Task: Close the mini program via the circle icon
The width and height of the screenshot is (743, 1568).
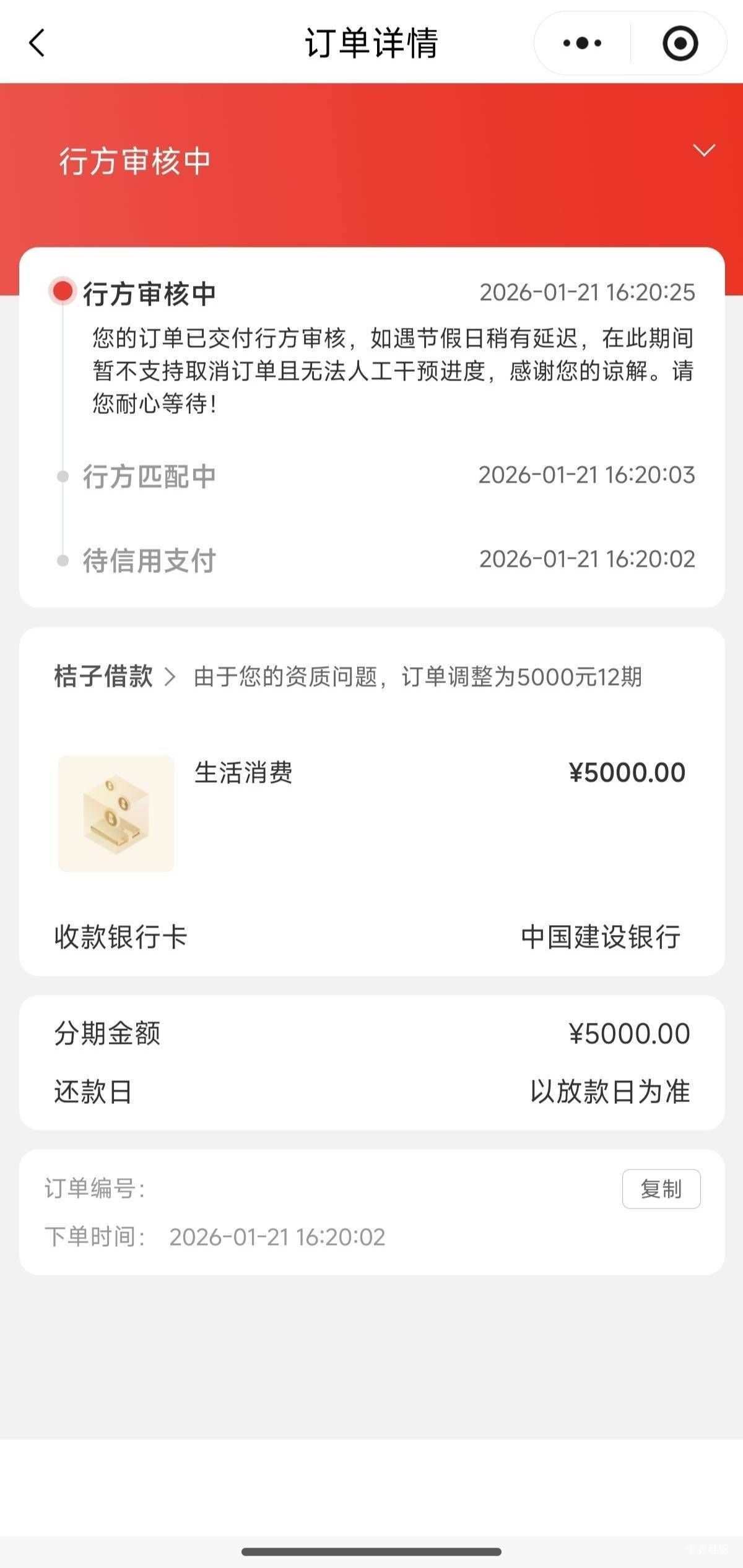Action: pos(680,43)
